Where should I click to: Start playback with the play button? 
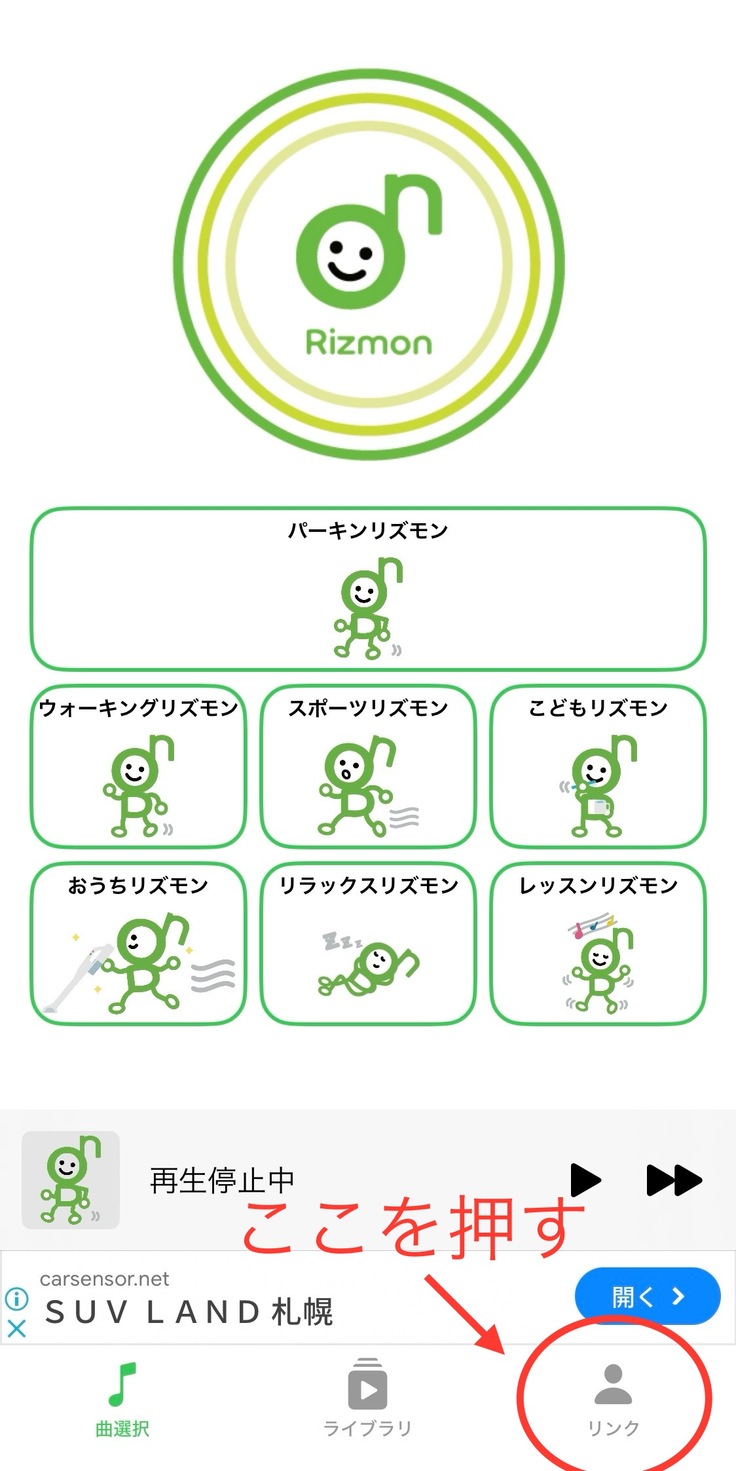[585, 1180]
